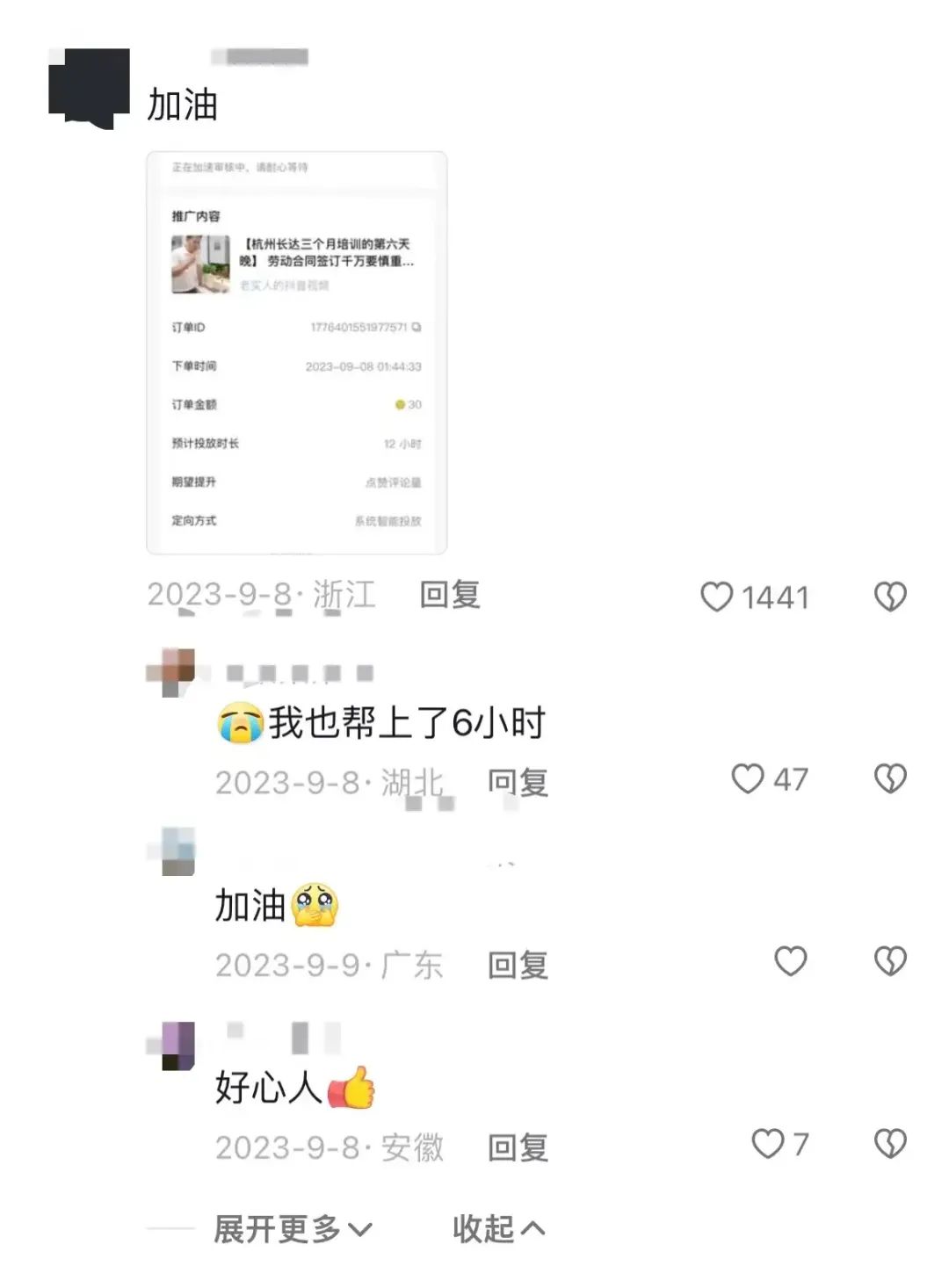Dislike the 我也帮上了6小时 reply

[x=889, y=778]
